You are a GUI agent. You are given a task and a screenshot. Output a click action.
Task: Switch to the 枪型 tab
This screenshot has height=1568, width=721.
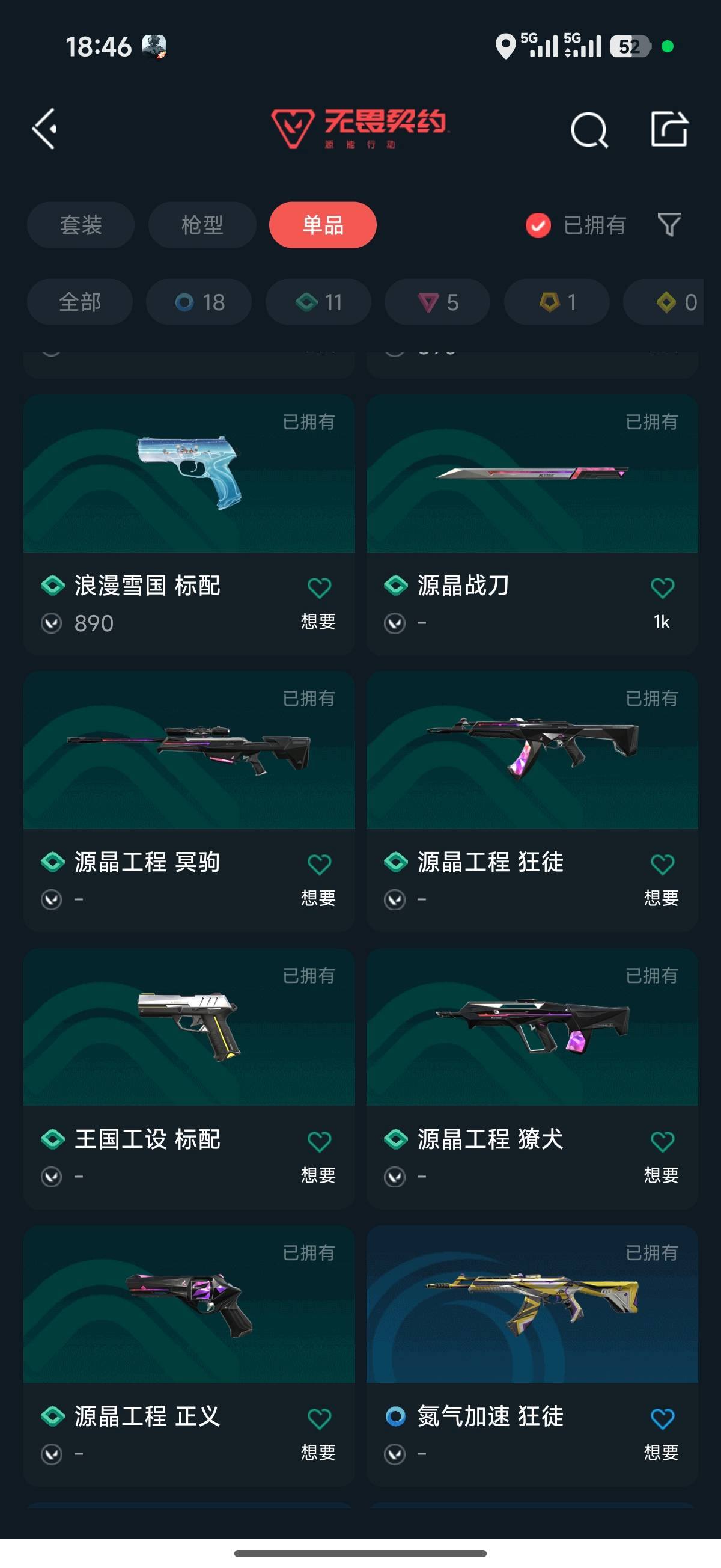(201, 225)
